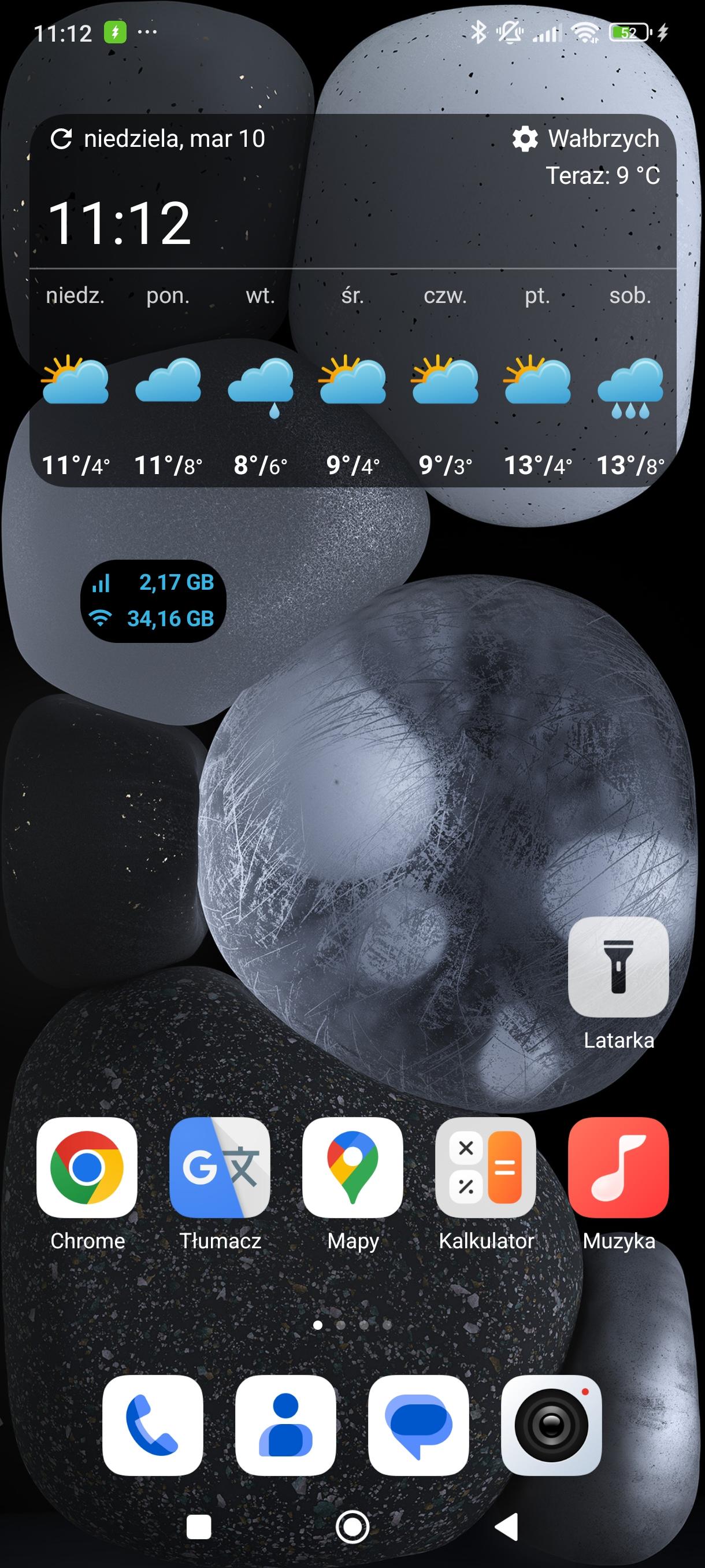Refresh the weather widget

pyautogui.click(x=61, y=139)
